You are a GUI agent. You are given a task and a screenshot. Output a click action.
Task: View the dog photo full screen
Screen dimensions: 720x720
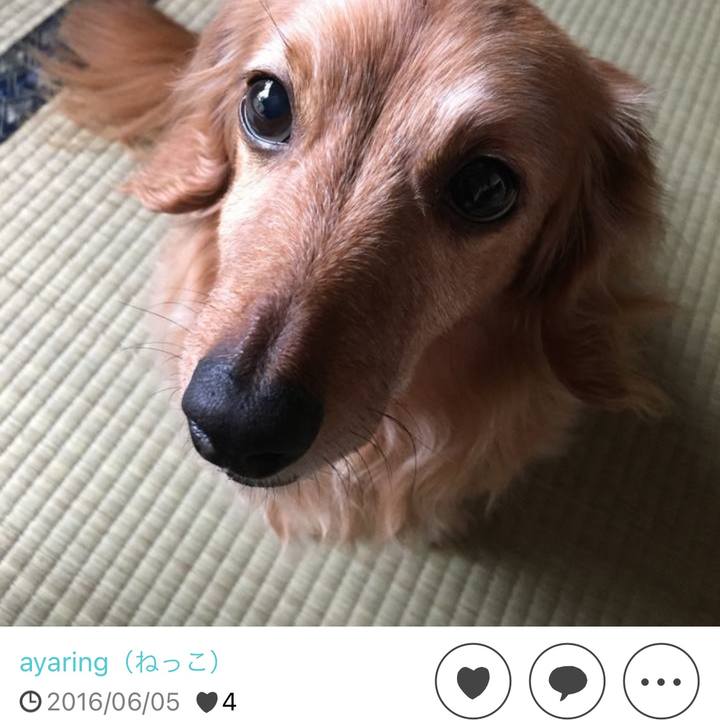pyautogui.click(x=360, y=312)
